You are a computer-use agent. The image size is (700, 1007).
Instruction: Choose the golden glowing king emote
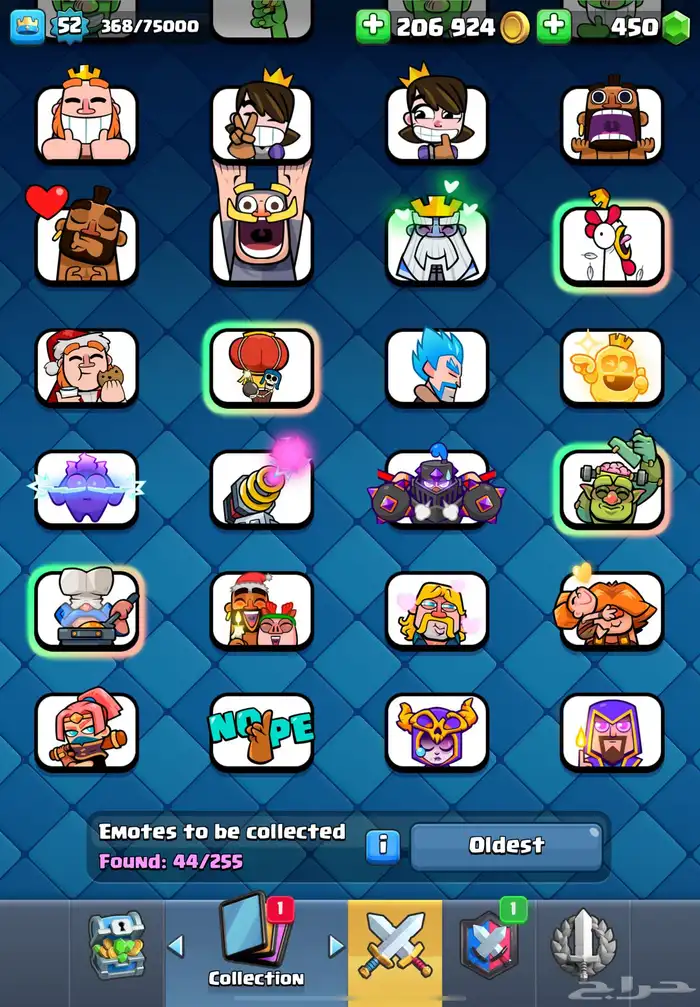[x=612, y=367]
